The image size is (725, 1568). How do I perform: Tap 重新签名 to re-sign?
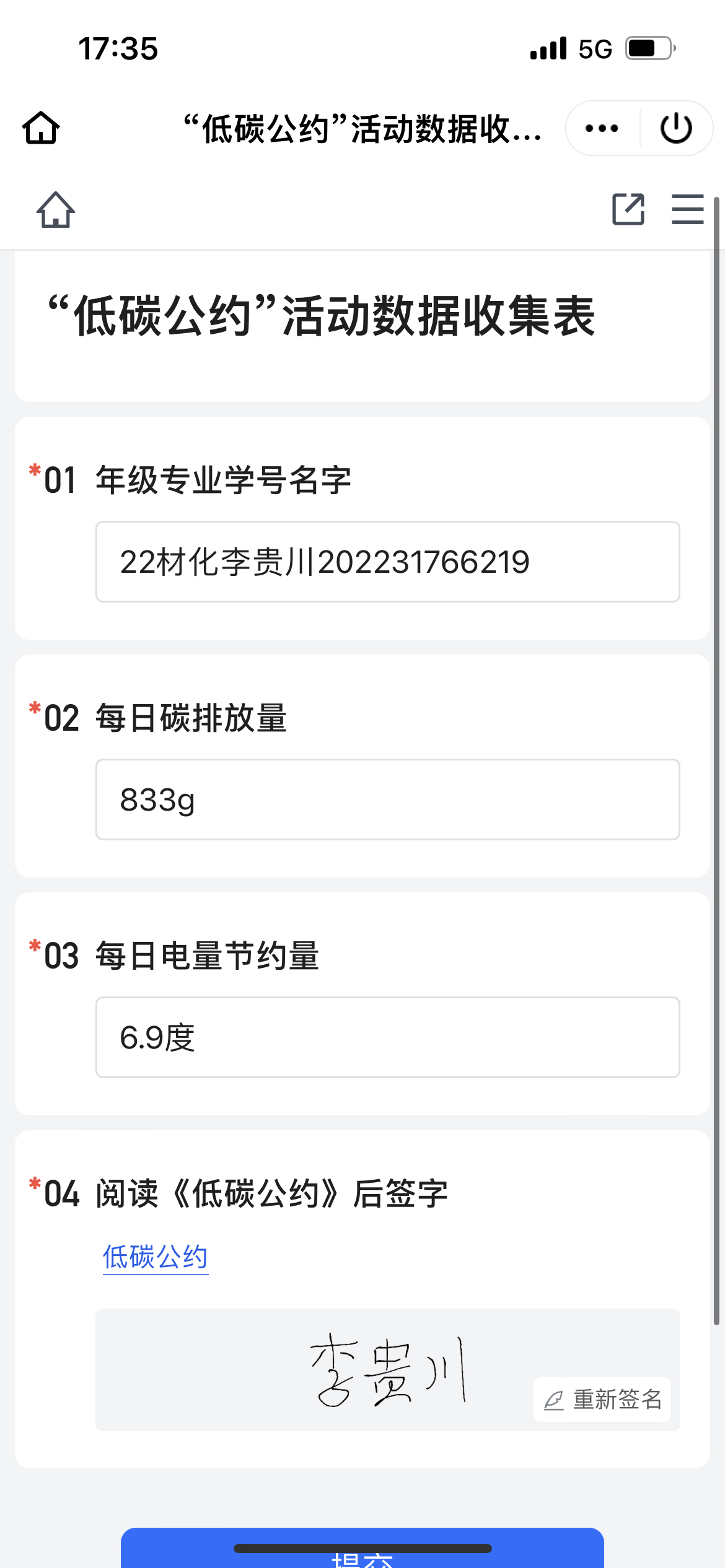(602, 1400)
